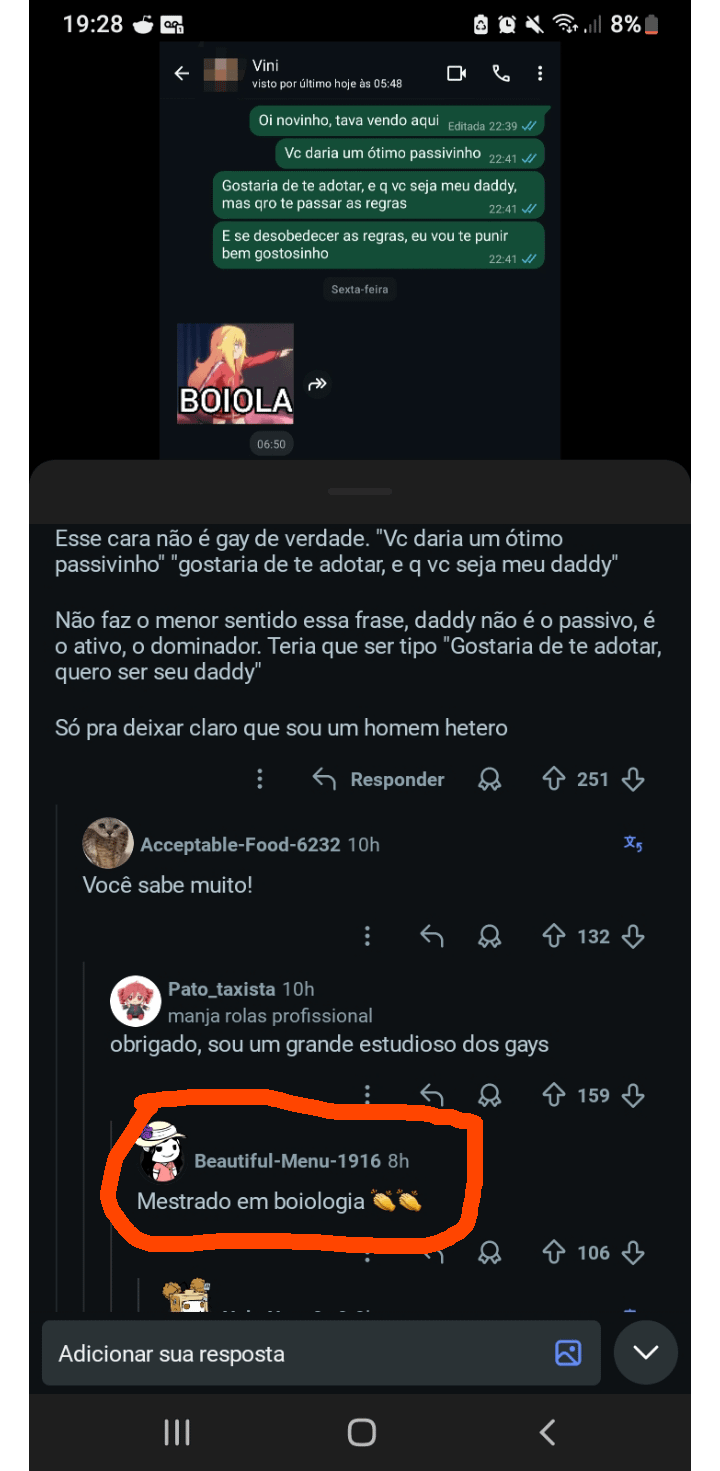The height and width of the screenshot is (1471, 720).
Task: Upvote the "Mestrado em boiologia" comment
Action: [x=554, y=1252]
